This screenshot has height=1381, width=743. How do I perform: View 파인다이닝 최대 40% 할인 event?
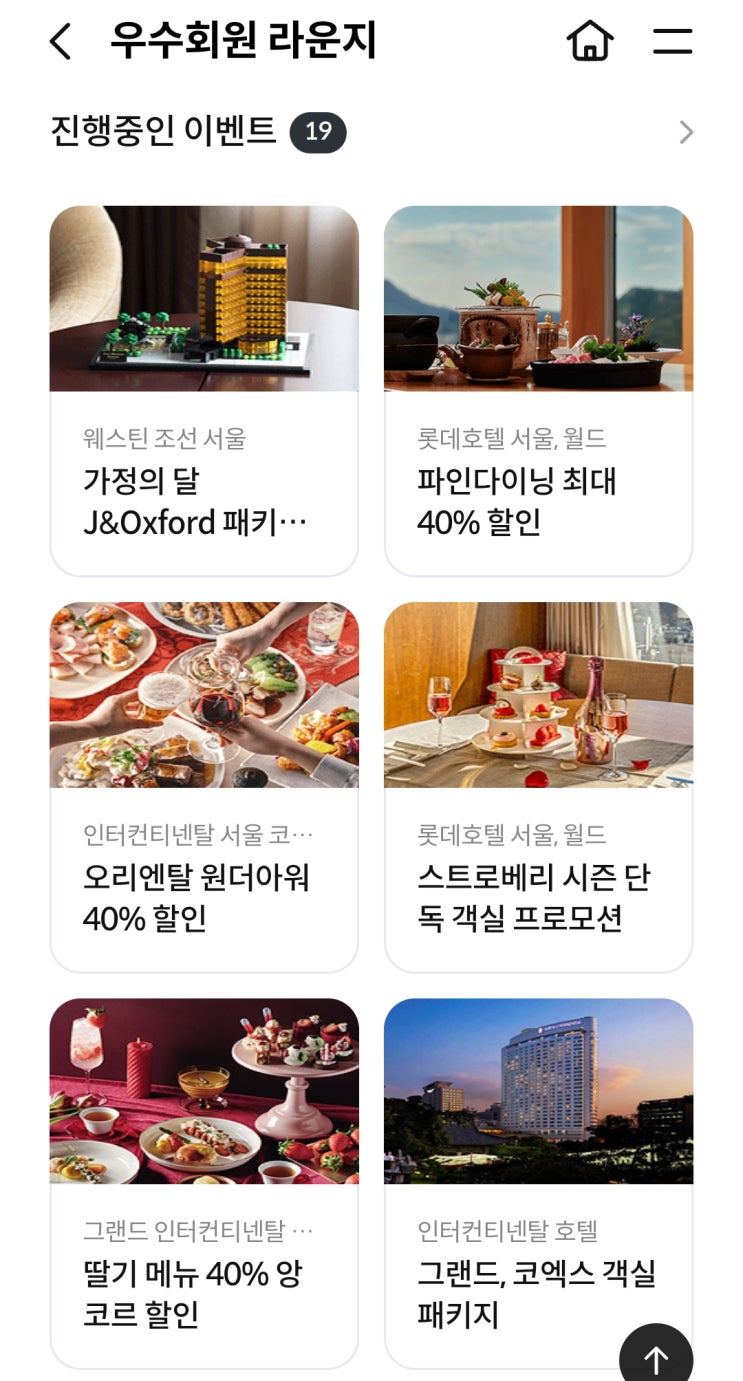538,390
